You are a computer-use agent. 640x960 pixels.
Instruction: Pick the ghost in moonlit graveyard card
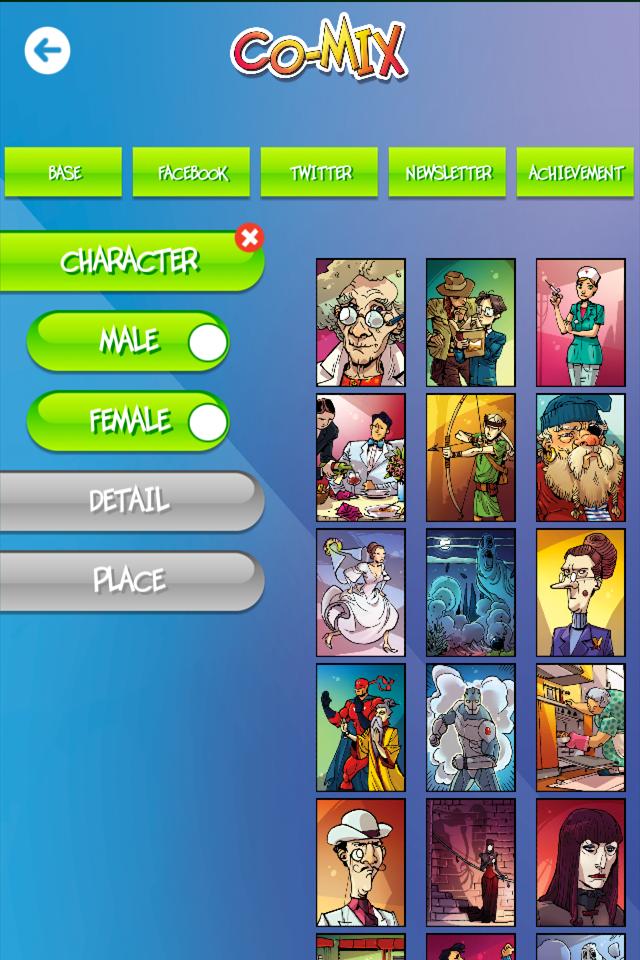coord(471,592)
